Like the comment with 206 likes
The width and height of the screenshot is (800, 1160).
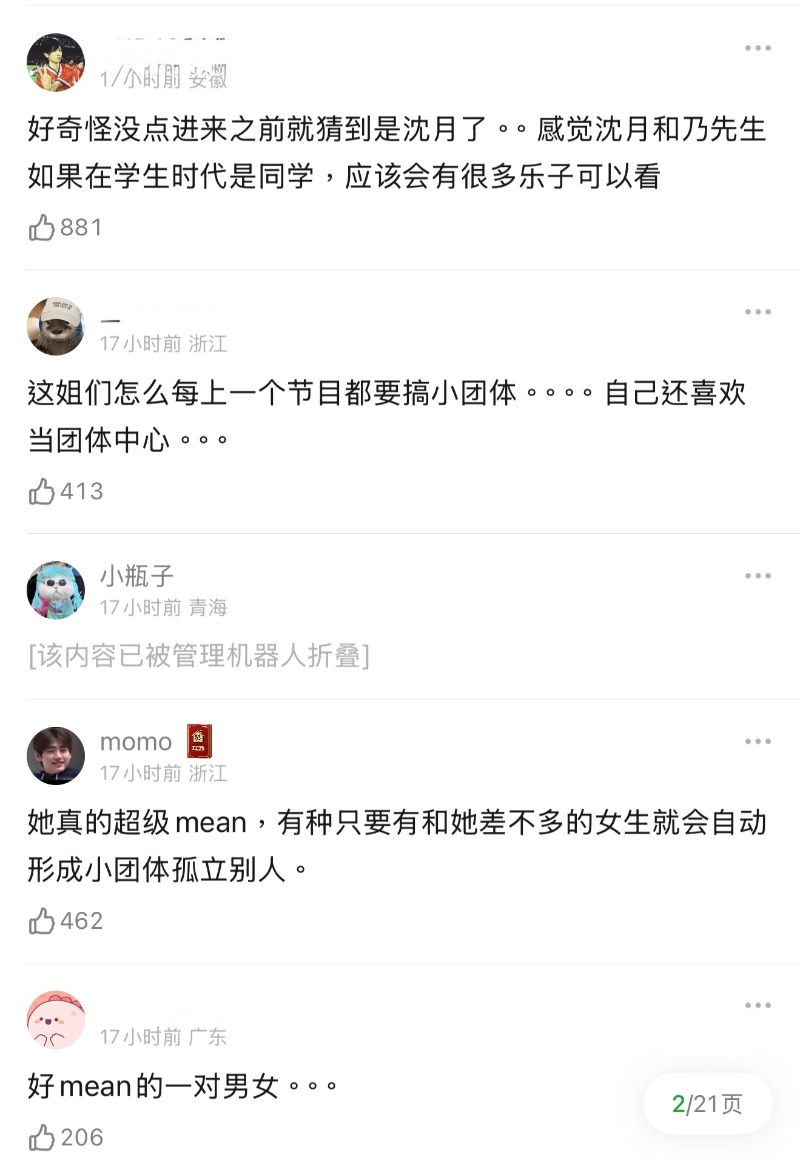[x=42, y=1137]
